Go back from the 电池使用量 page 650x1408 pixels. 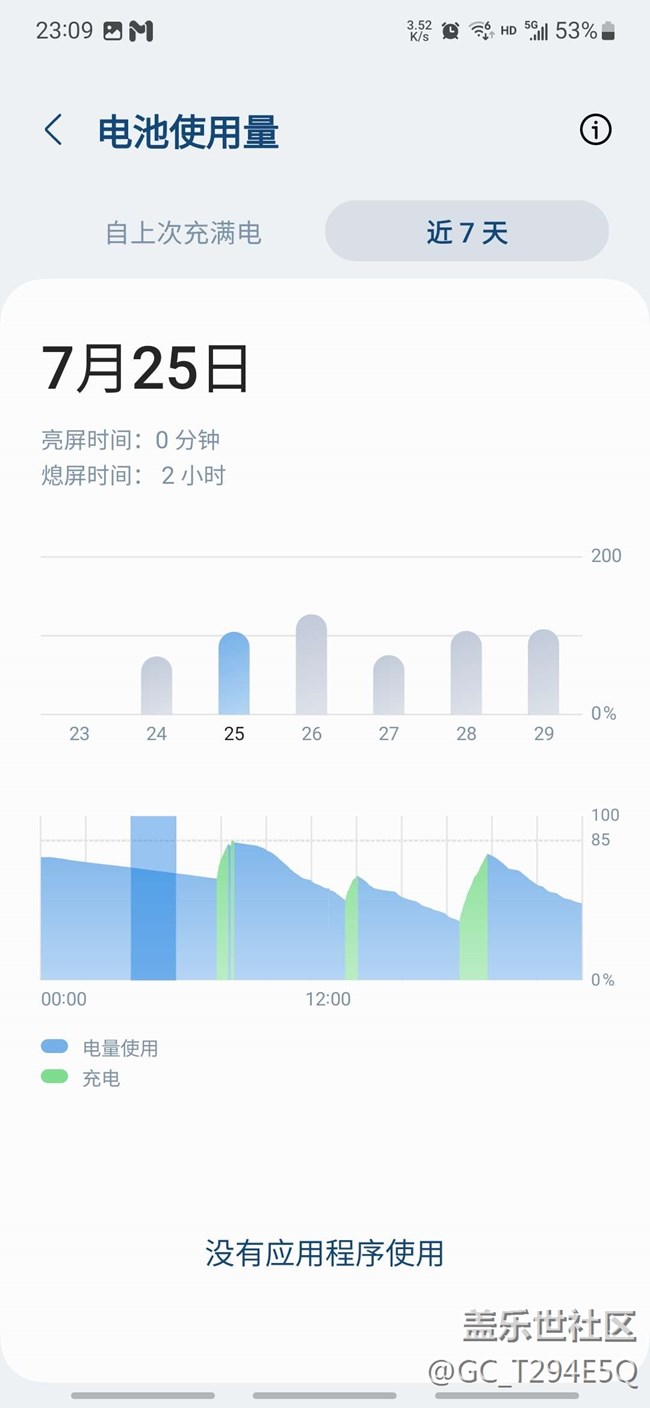[x=54, y=130]
